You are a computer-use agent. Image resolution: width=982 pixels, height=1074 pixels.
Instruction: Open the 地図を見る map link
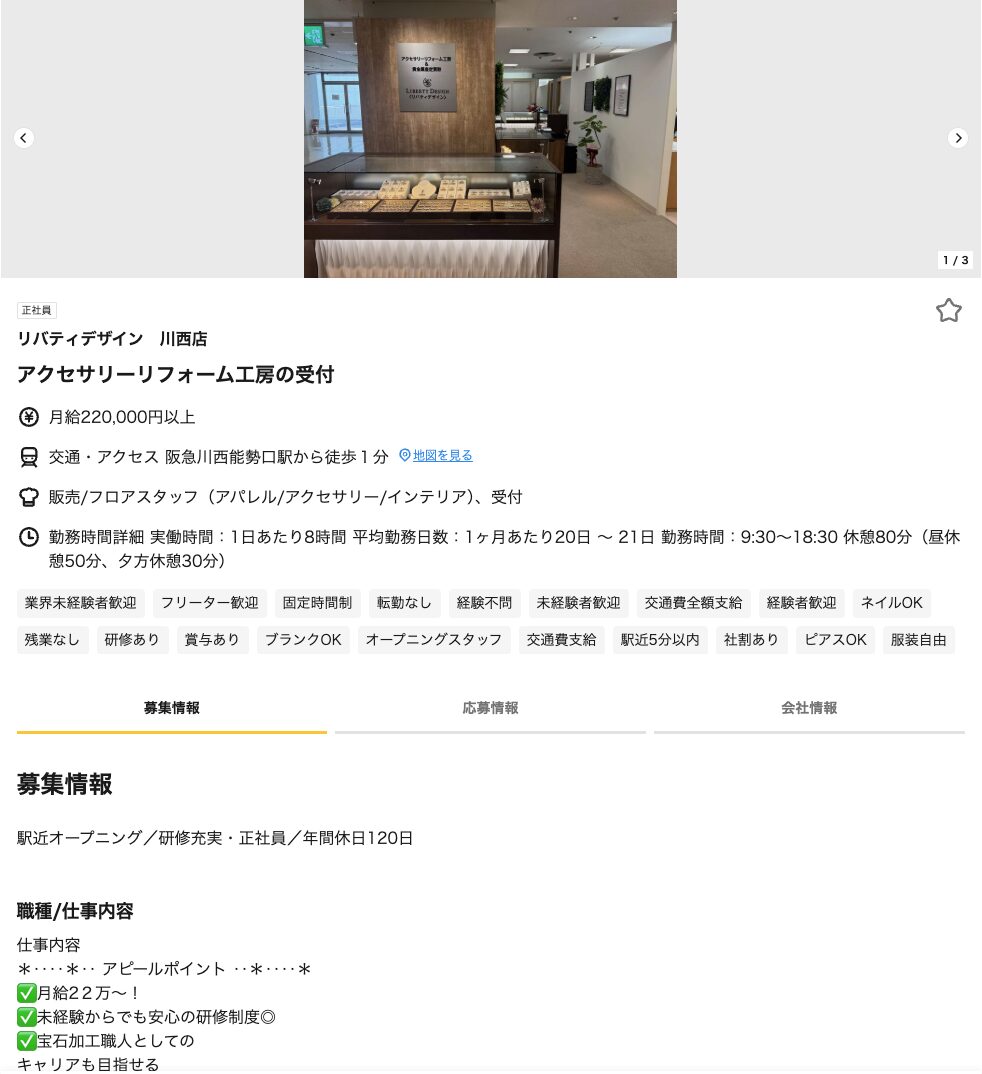coord(442,456)
